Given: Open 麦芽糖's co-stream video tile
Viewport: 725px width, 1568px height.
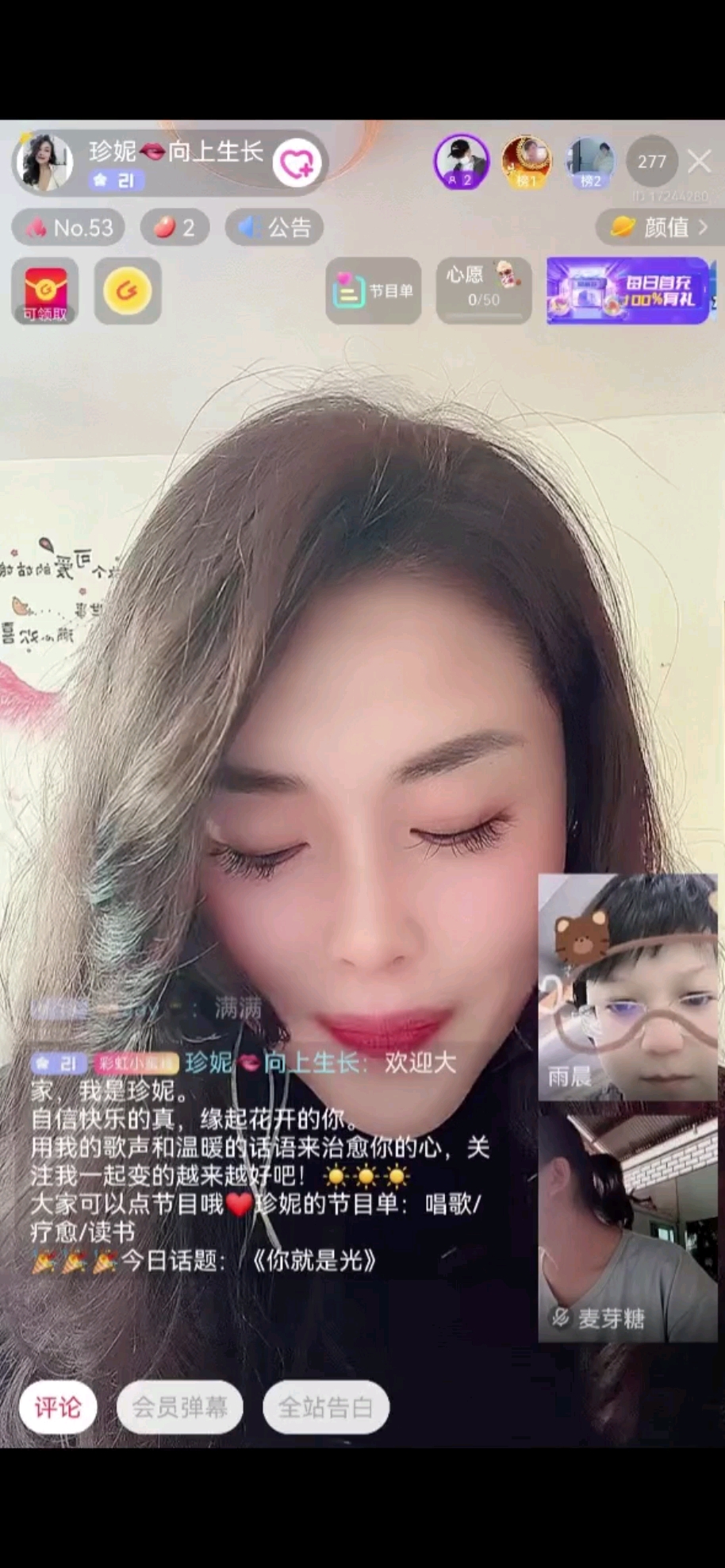Looking at the screenshot, I should point(627,1222).
